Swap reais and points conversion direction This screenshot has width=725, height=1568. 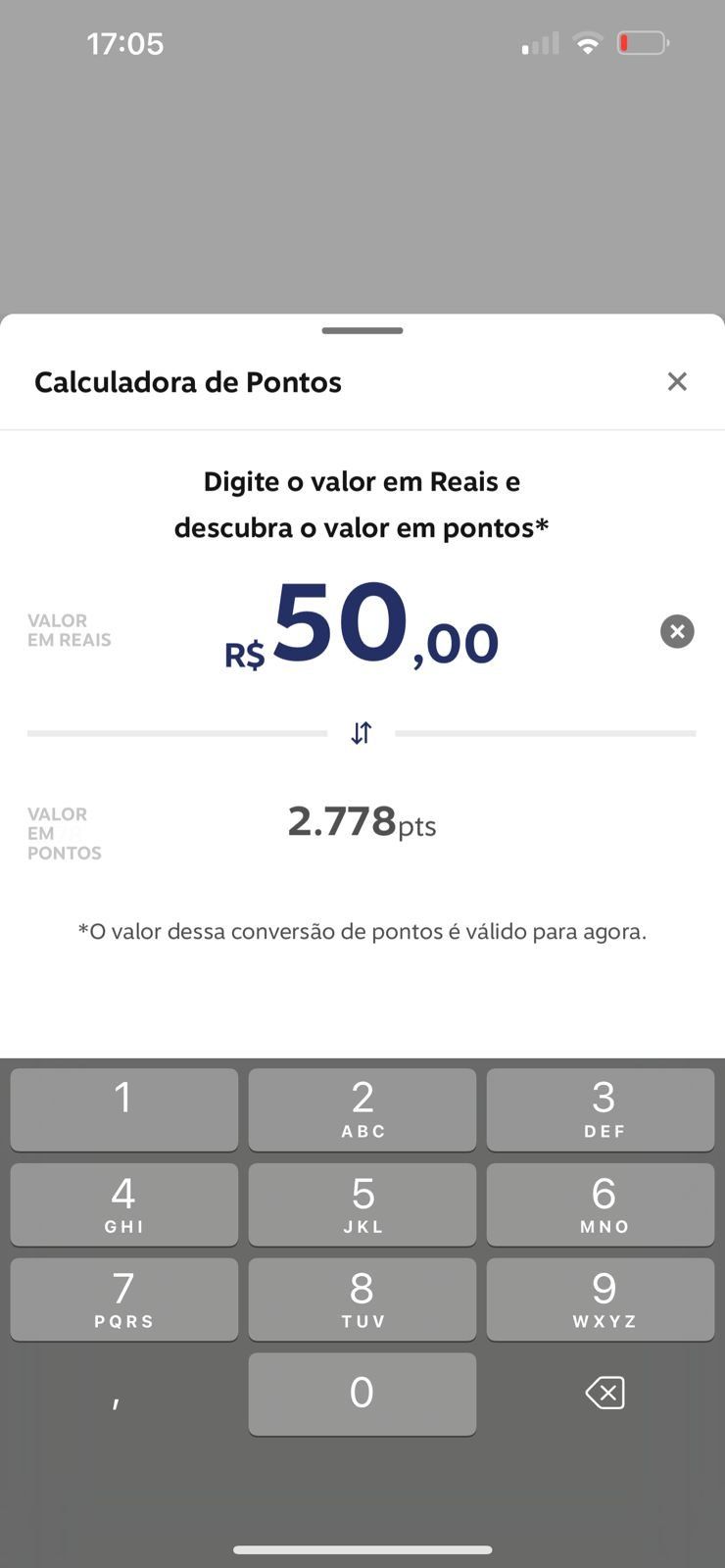coord(362,733)
